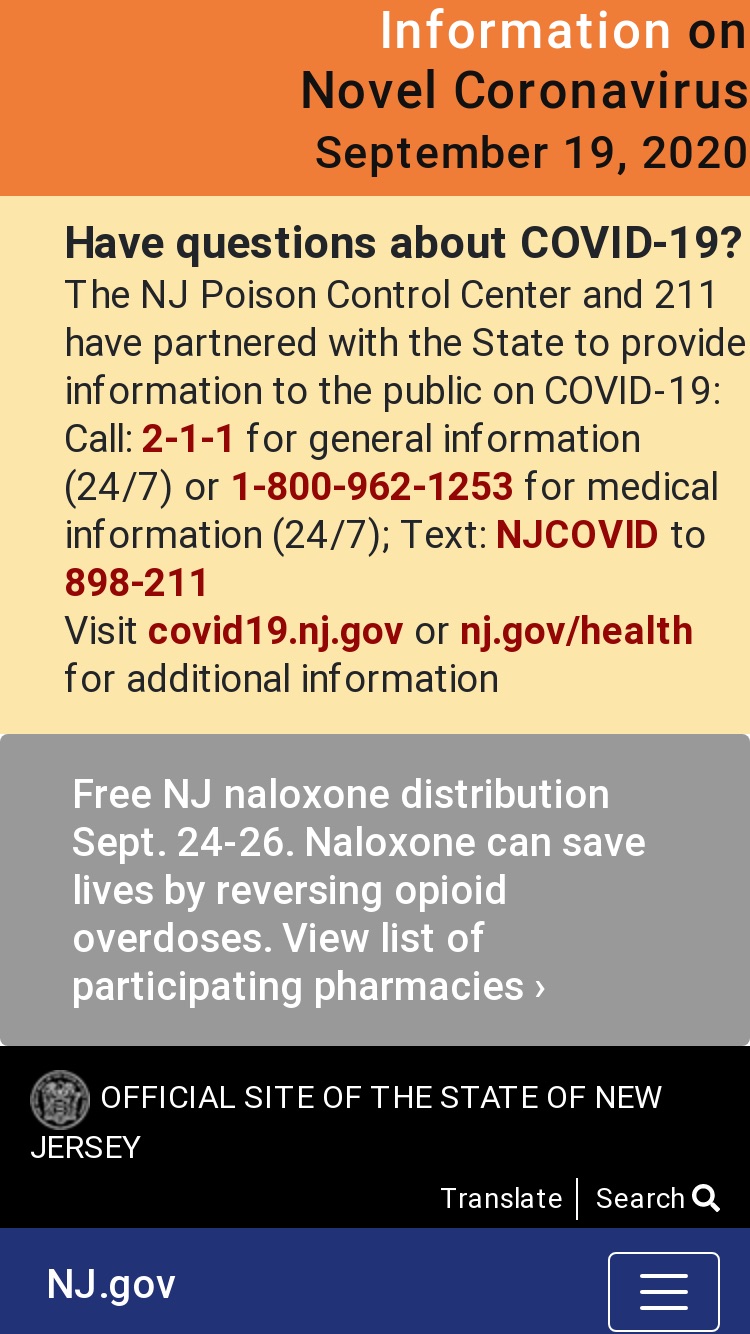Open the Information on Novel Coronavirus banner
750x1334 pixels.
point(525,90)
